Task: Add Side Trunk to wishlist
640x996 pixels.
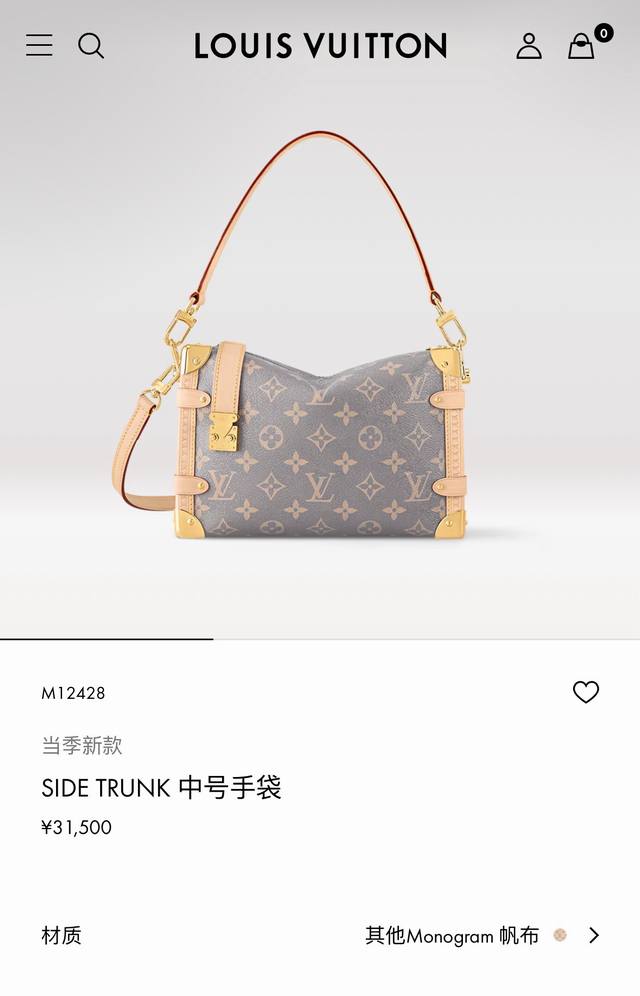Action: pos(586,692)
